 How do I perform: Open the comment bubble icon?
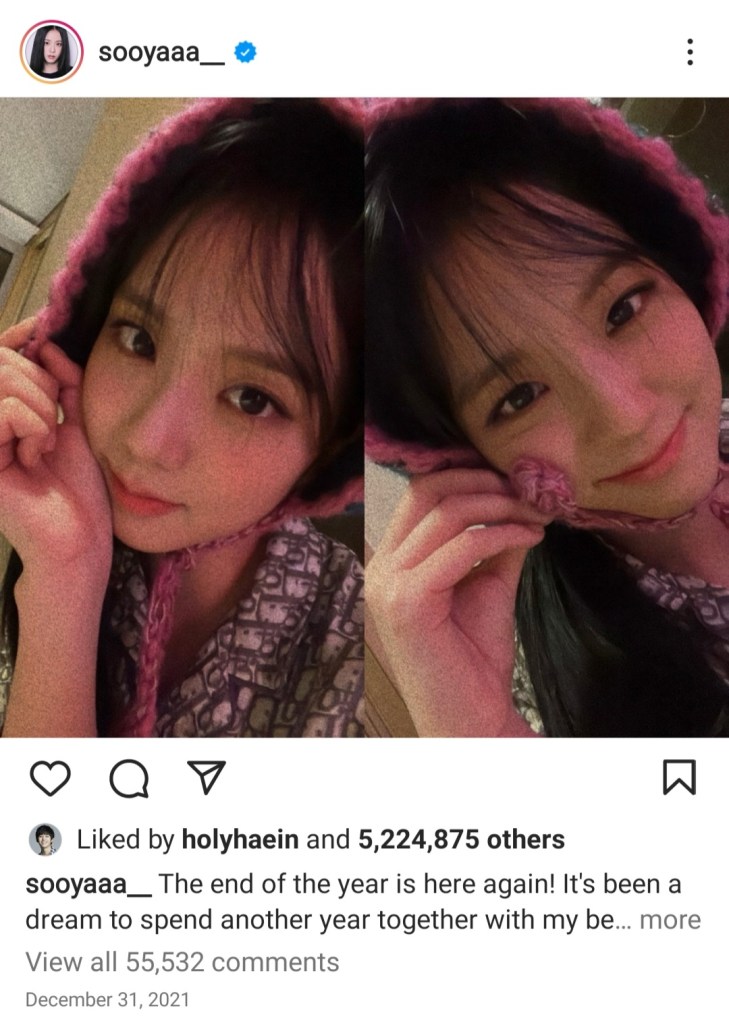tap(128, 779)
